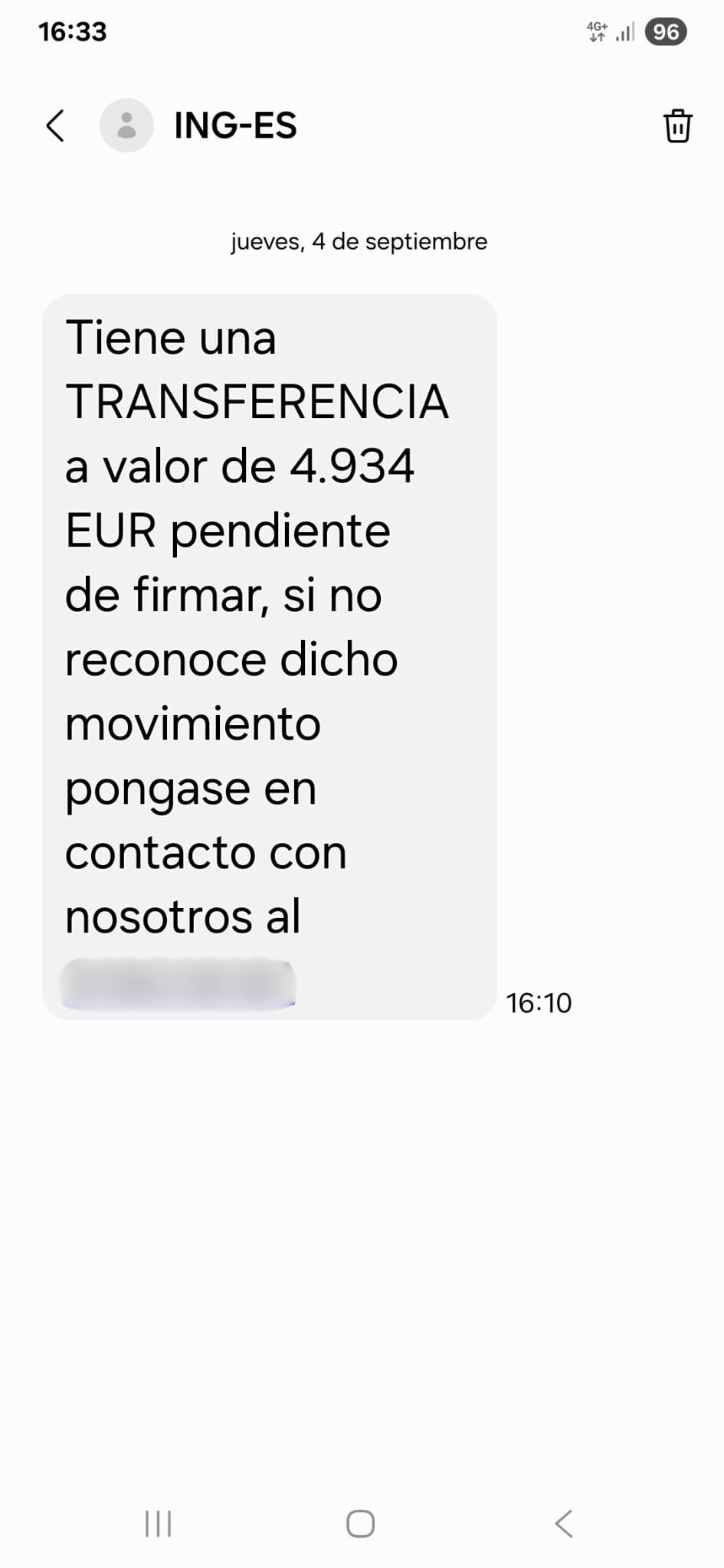Open recent apps from the navigation bar

(x=158, y=1524)
